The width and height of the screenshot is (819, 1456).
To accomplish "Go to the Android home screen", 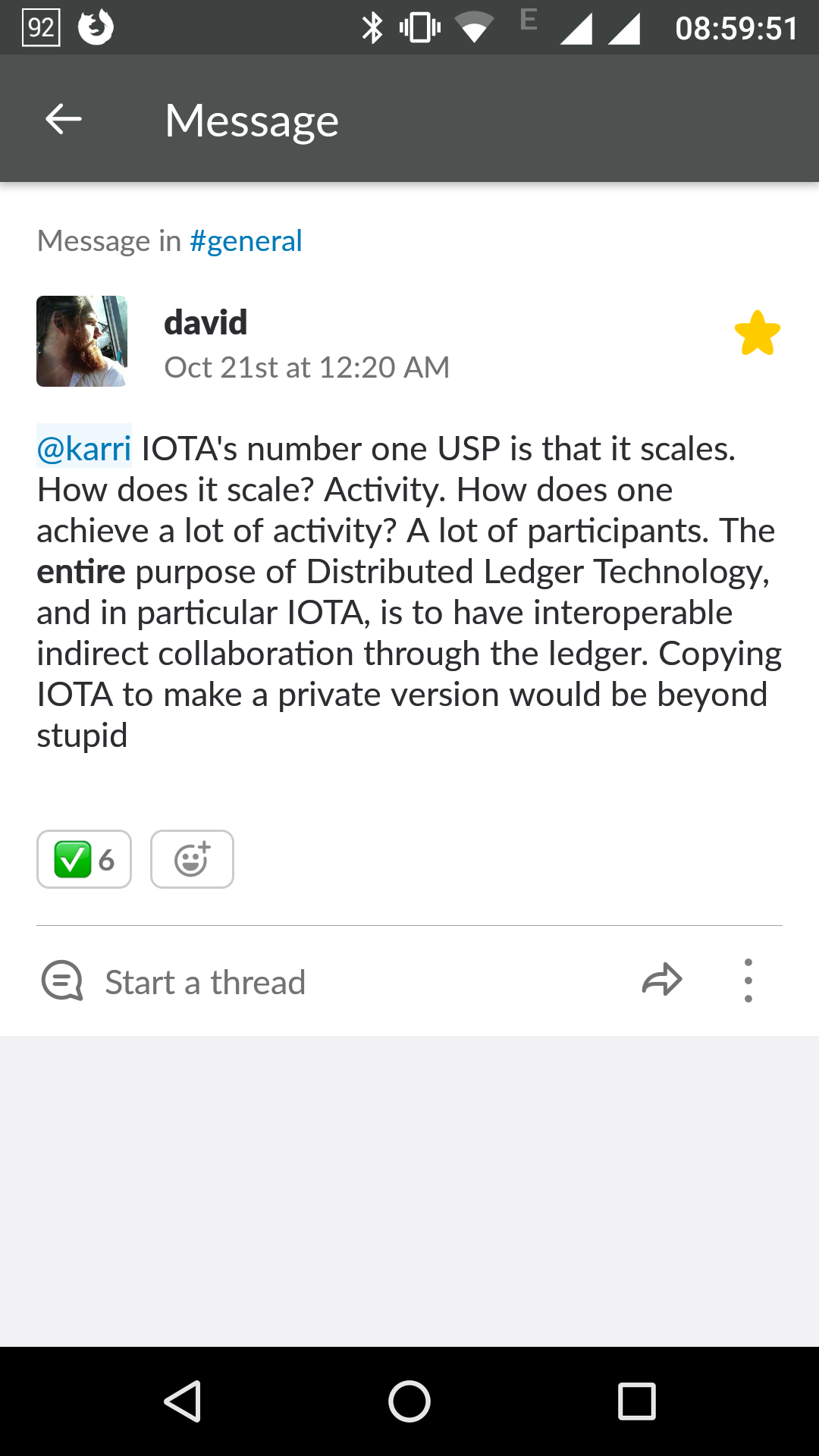I will point(409,1401).
